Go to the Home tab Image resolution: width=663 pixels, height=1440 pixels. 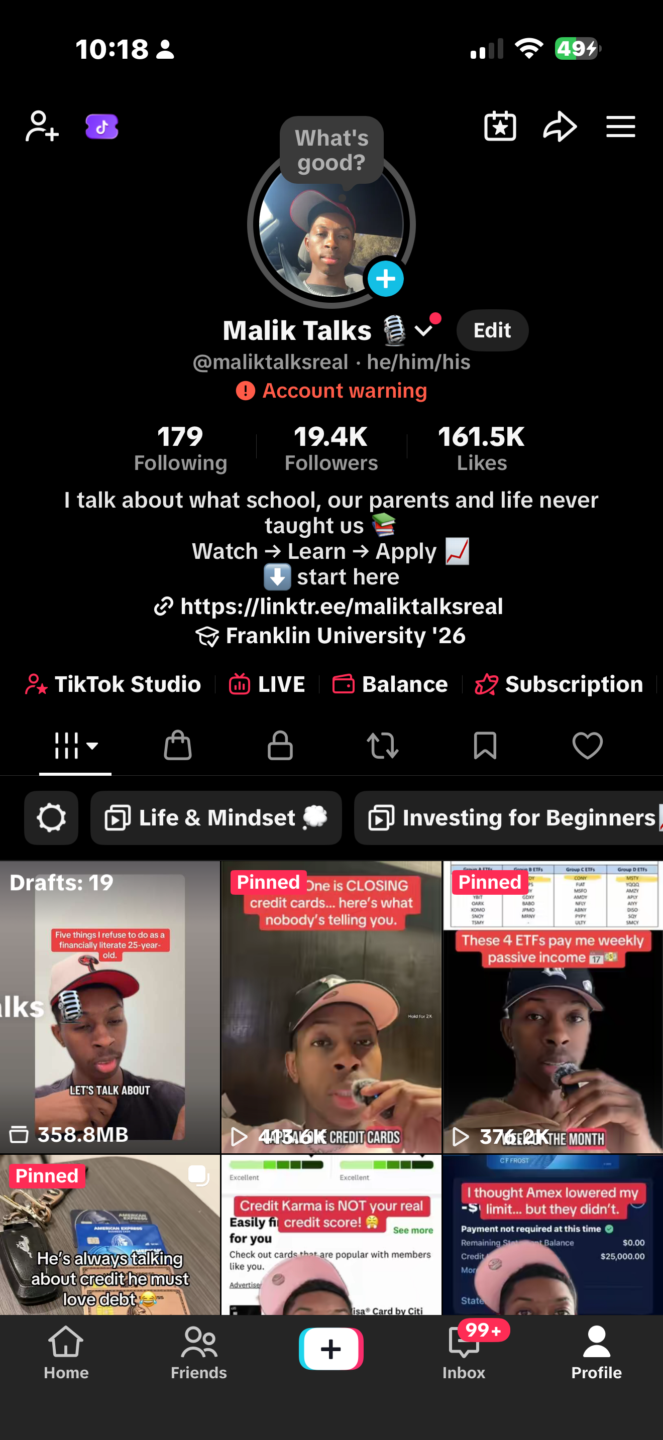[66, 1353]
